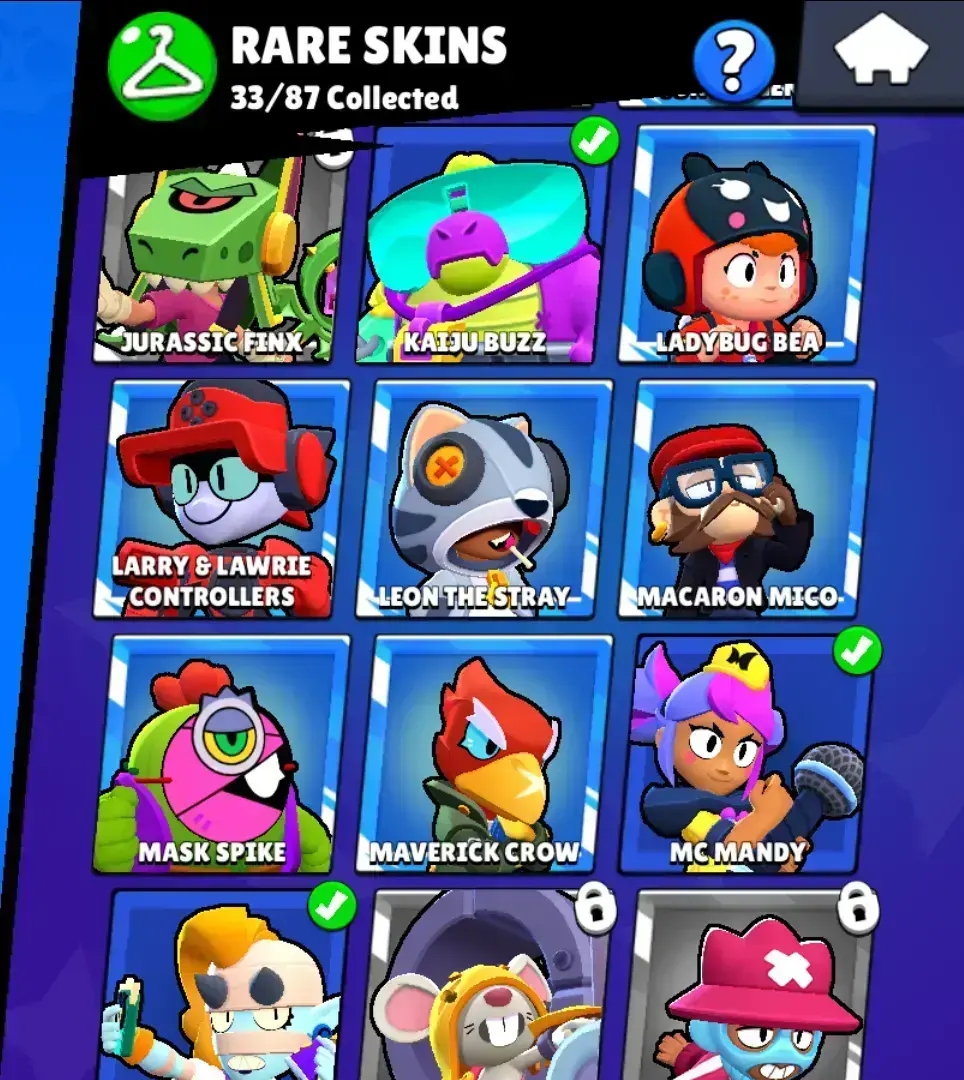
Task: Open the question mark help button
Action: click(734, 62)
